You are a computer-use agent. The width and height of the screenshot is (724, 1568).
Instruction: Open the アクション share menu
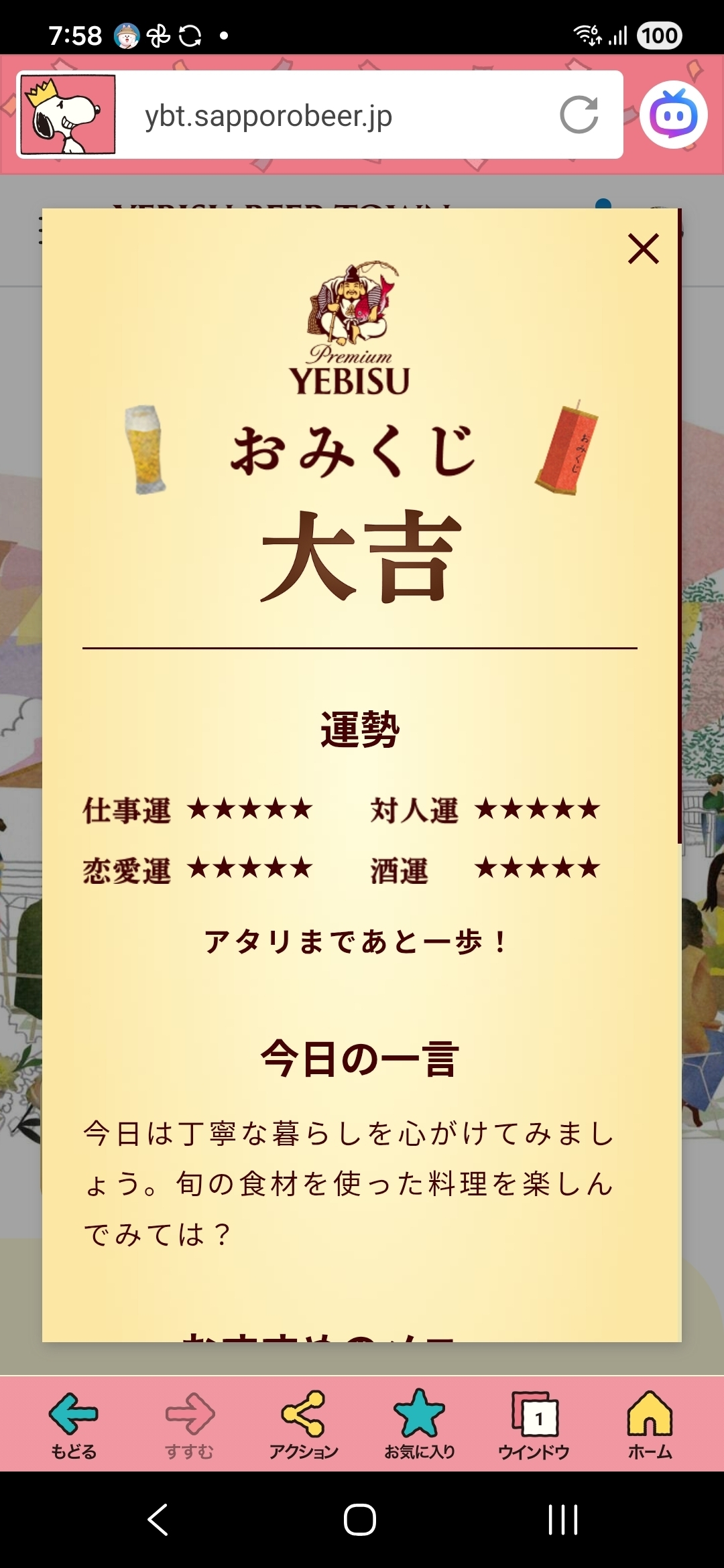pyautogui.click(x=304, y=1423)
